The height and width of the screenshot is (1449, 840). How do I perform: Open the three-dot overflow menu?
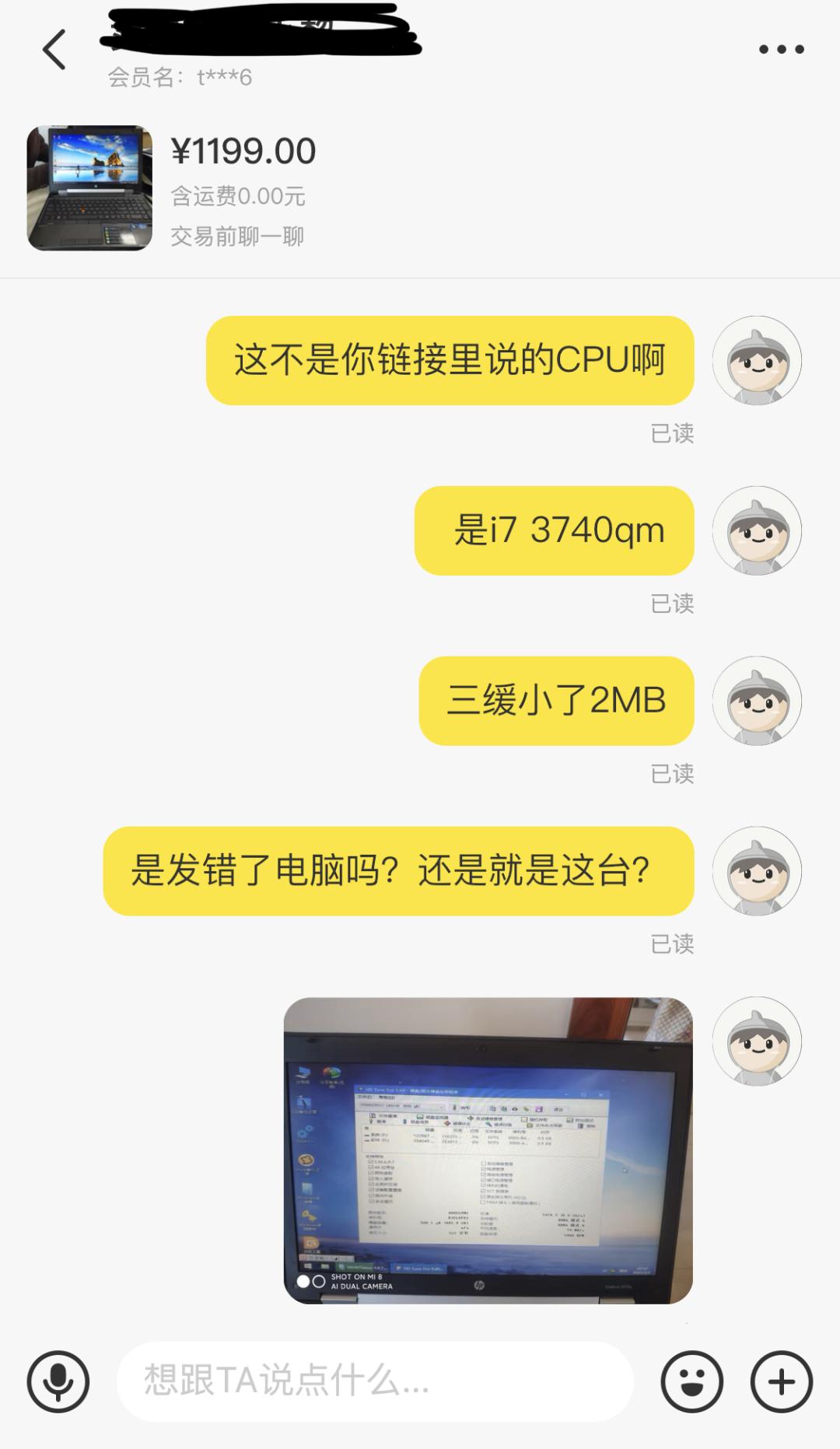(x=780, y=48)
